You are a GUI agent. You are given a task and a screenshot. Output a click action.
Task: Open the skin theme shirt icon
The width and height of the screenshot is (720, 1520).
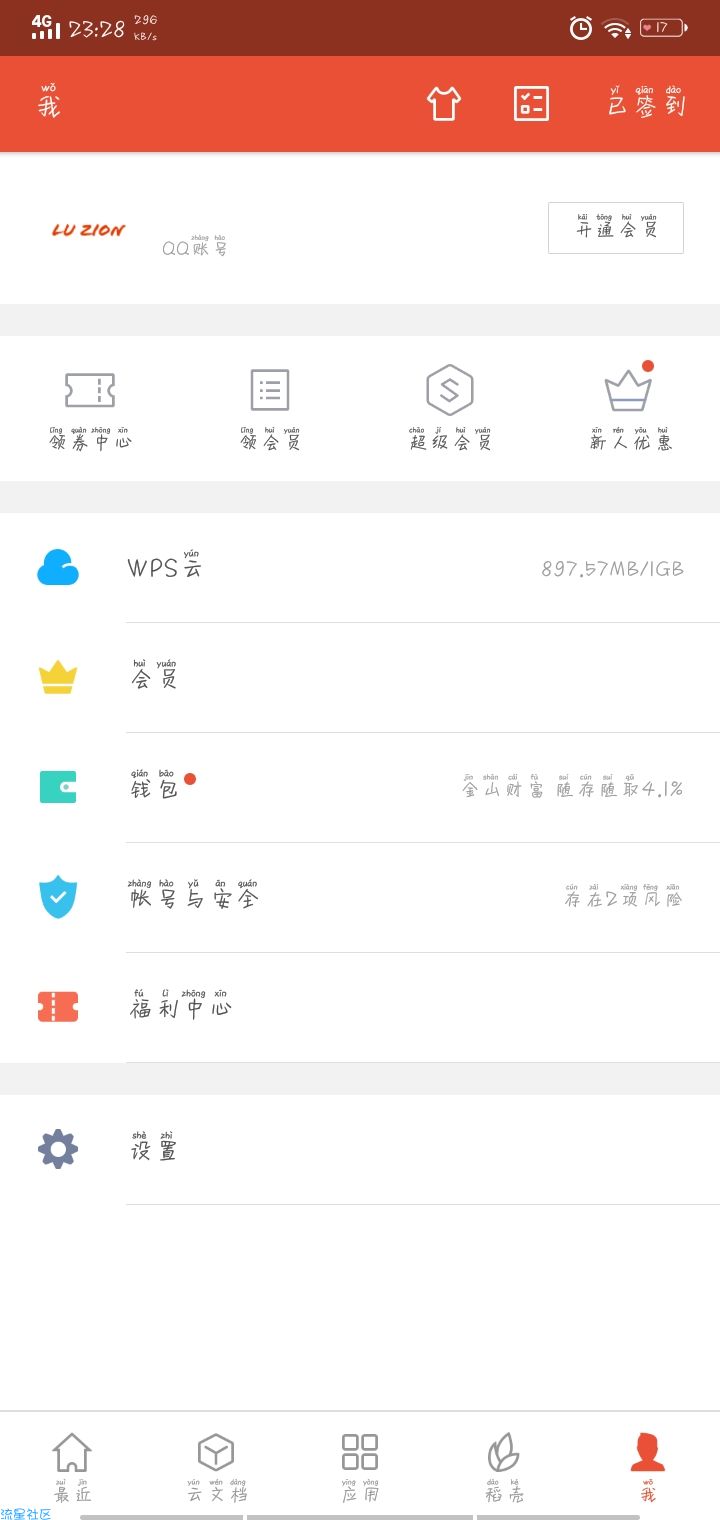pyautogui.click(x=444, y=104)
